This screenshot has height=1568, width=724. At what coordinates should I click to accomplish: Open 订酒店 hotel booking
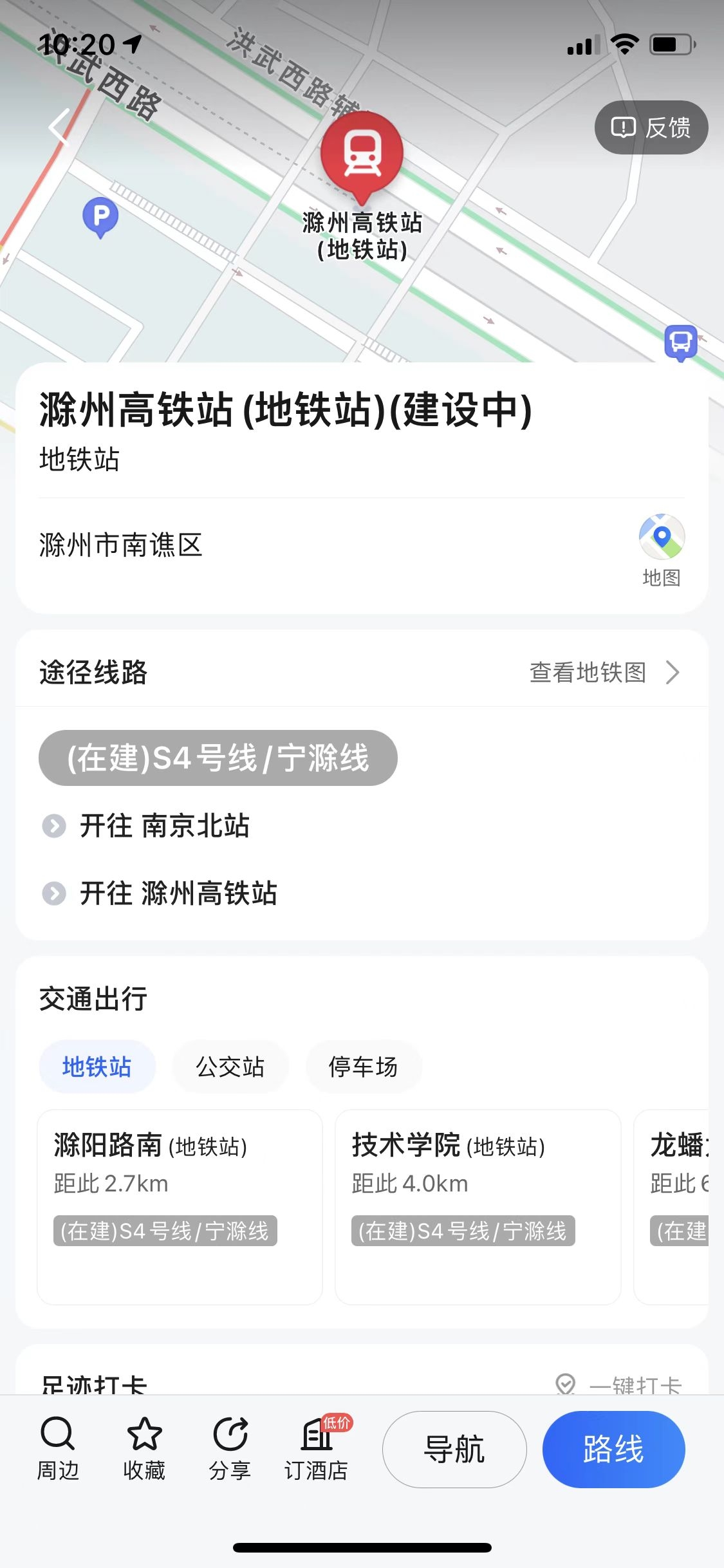point(317,1448)
